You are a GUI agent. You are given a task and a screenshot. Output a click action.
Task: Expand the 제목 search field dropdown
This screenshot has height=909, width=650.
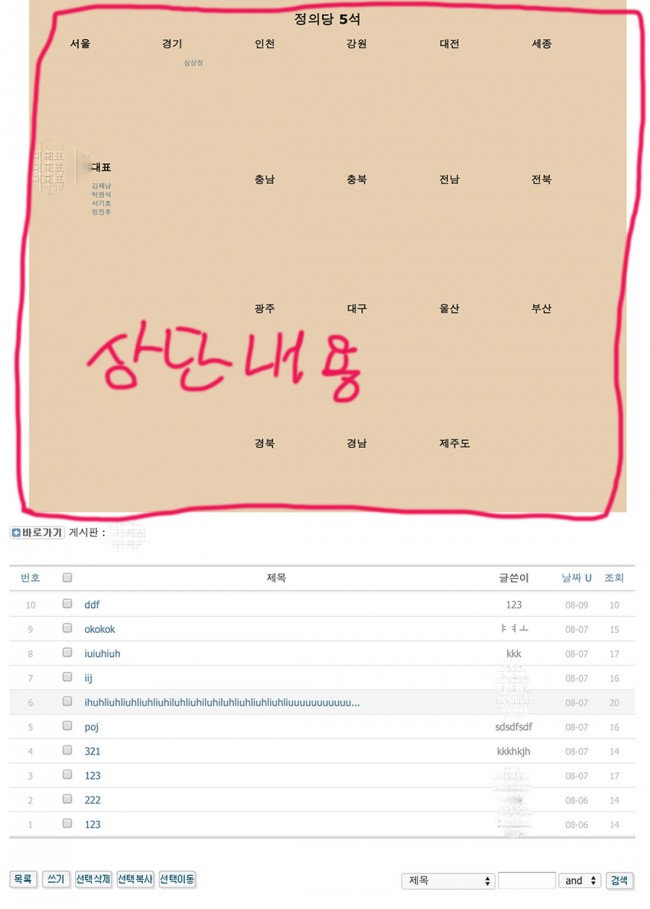[x=448, y=880]
